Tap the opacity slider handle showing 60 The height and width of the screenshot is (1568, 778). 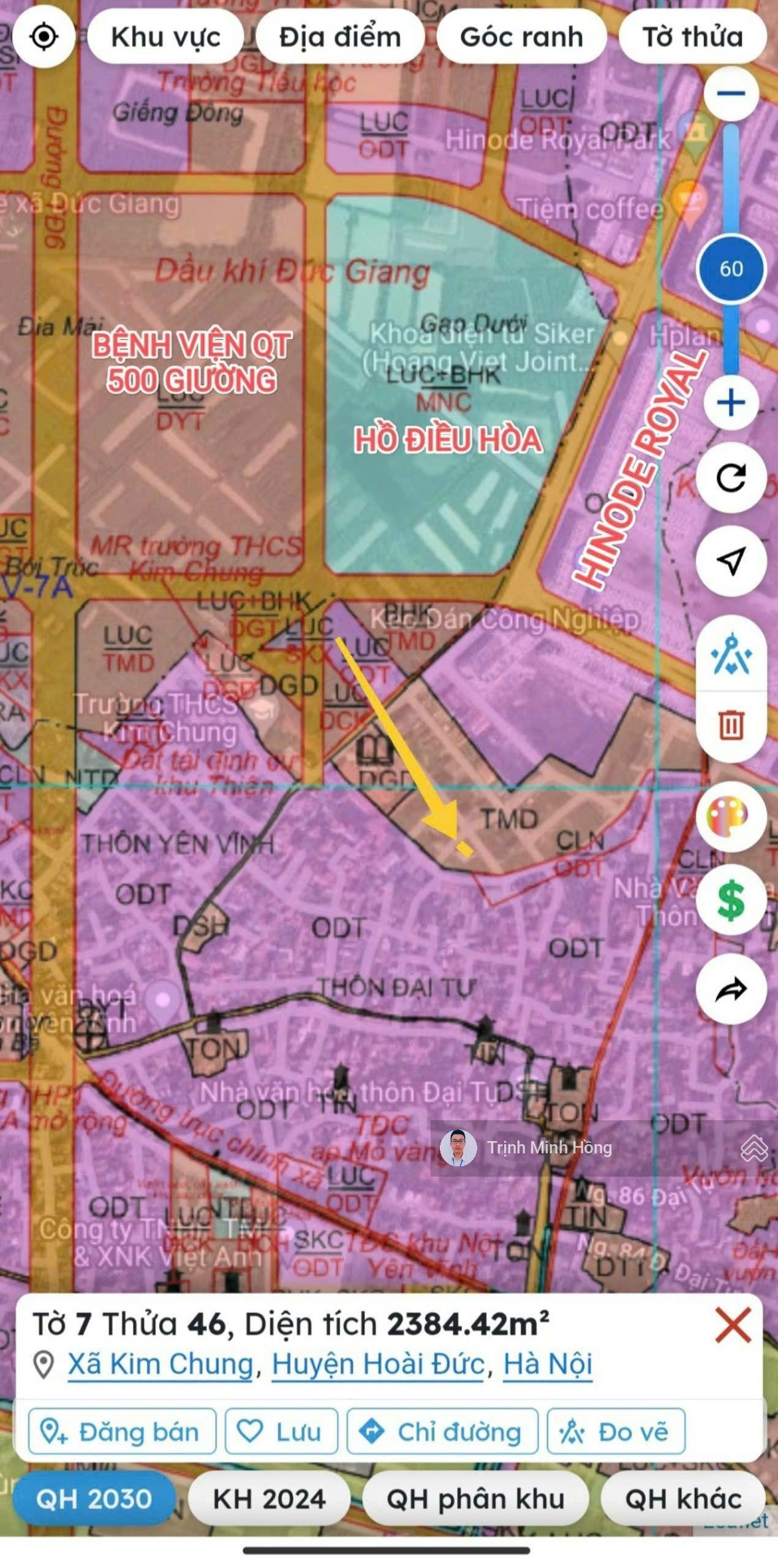731,268
